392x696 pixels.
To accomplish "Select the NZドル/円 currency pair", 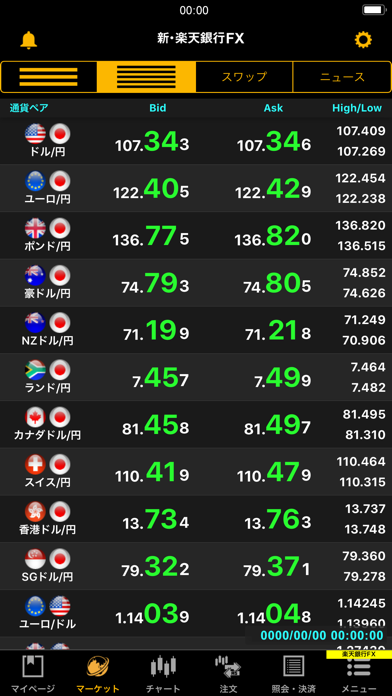I will point(196,330).
